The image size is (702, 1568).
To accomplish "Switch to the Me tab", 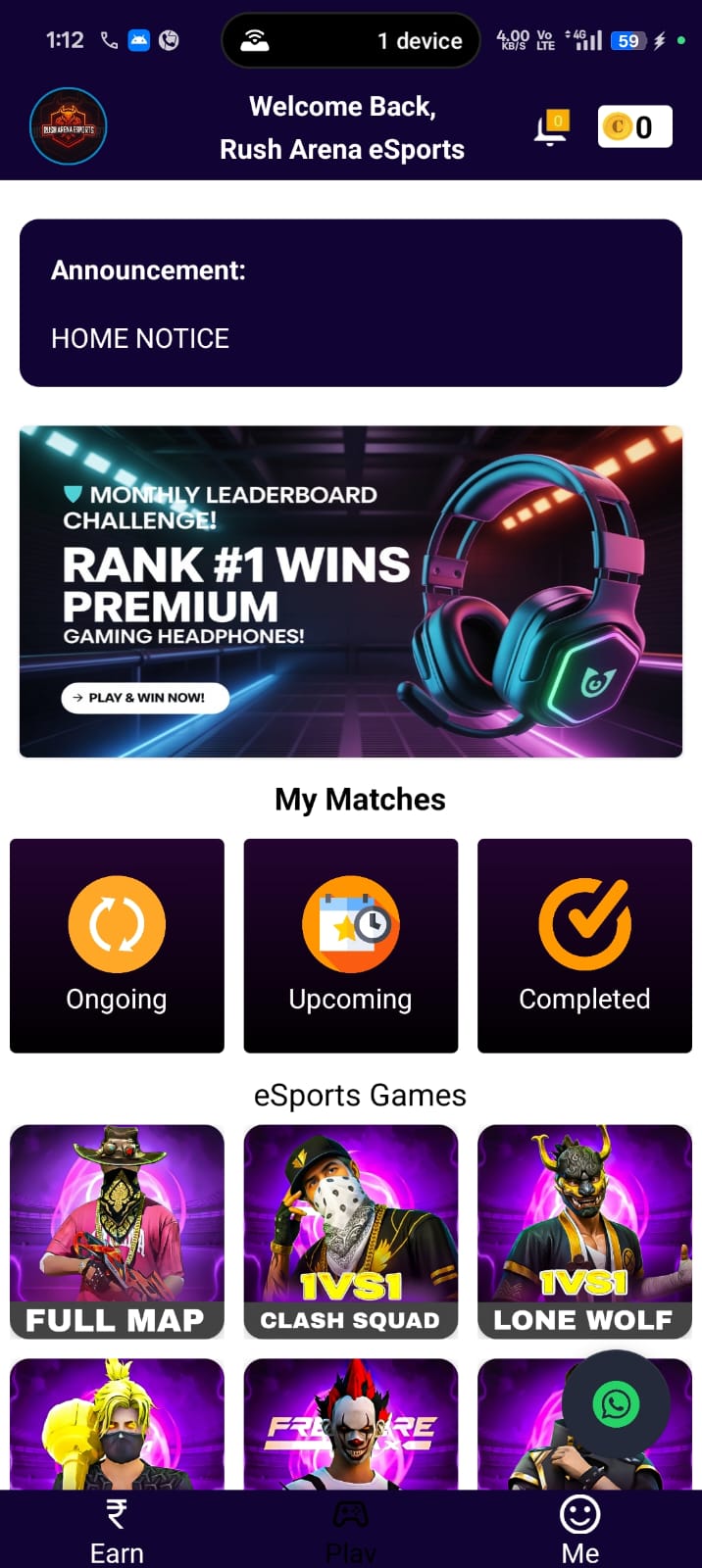I will [579, 1531].
